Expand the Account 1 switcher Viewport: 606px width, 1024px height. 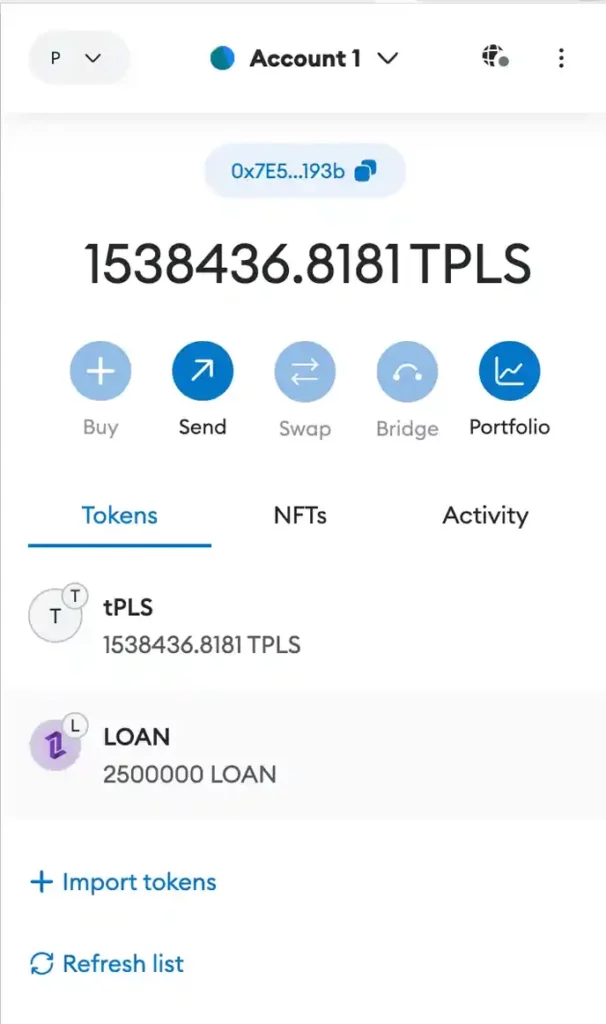[304, 58]
